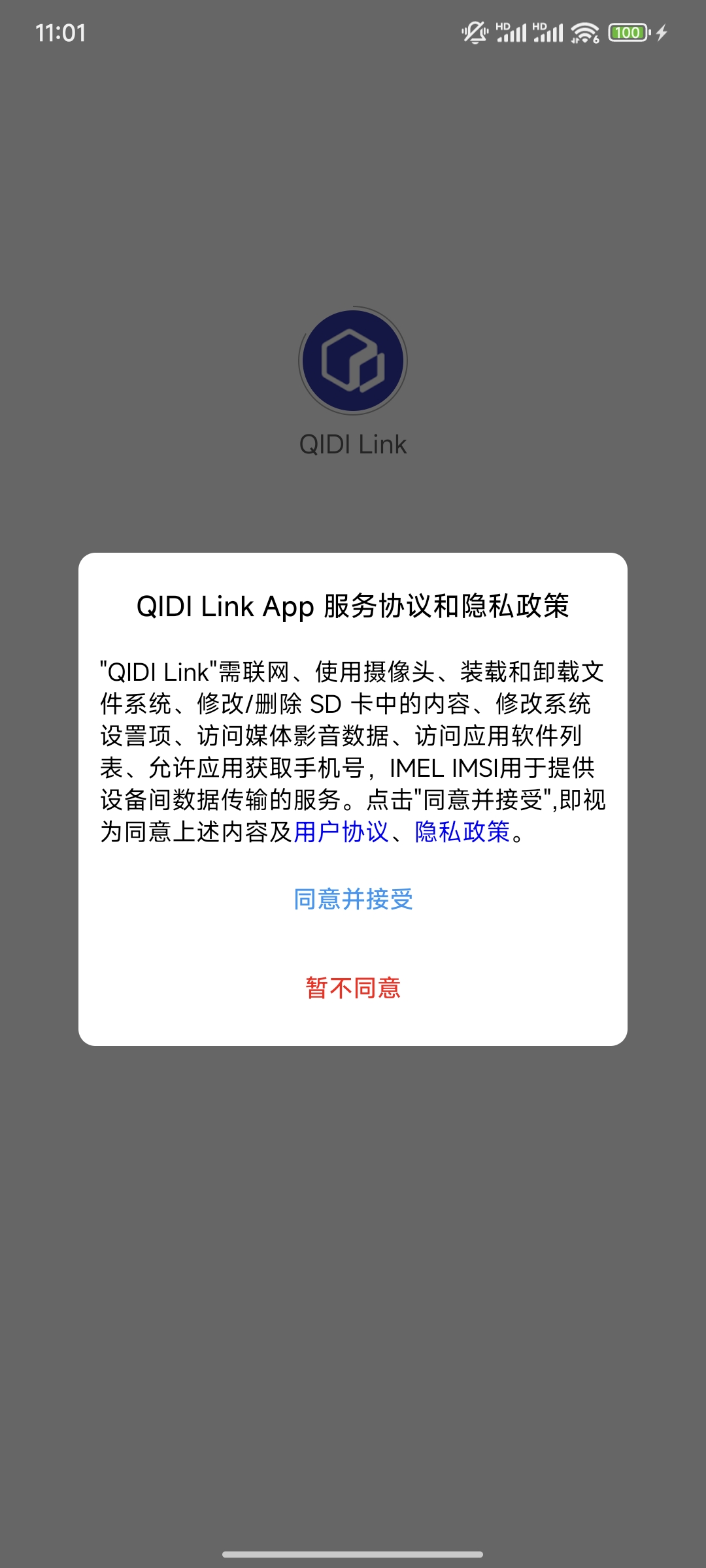Open the 用户协议 link
Screen dimensions: 706x1568
[x=341, y=832]
